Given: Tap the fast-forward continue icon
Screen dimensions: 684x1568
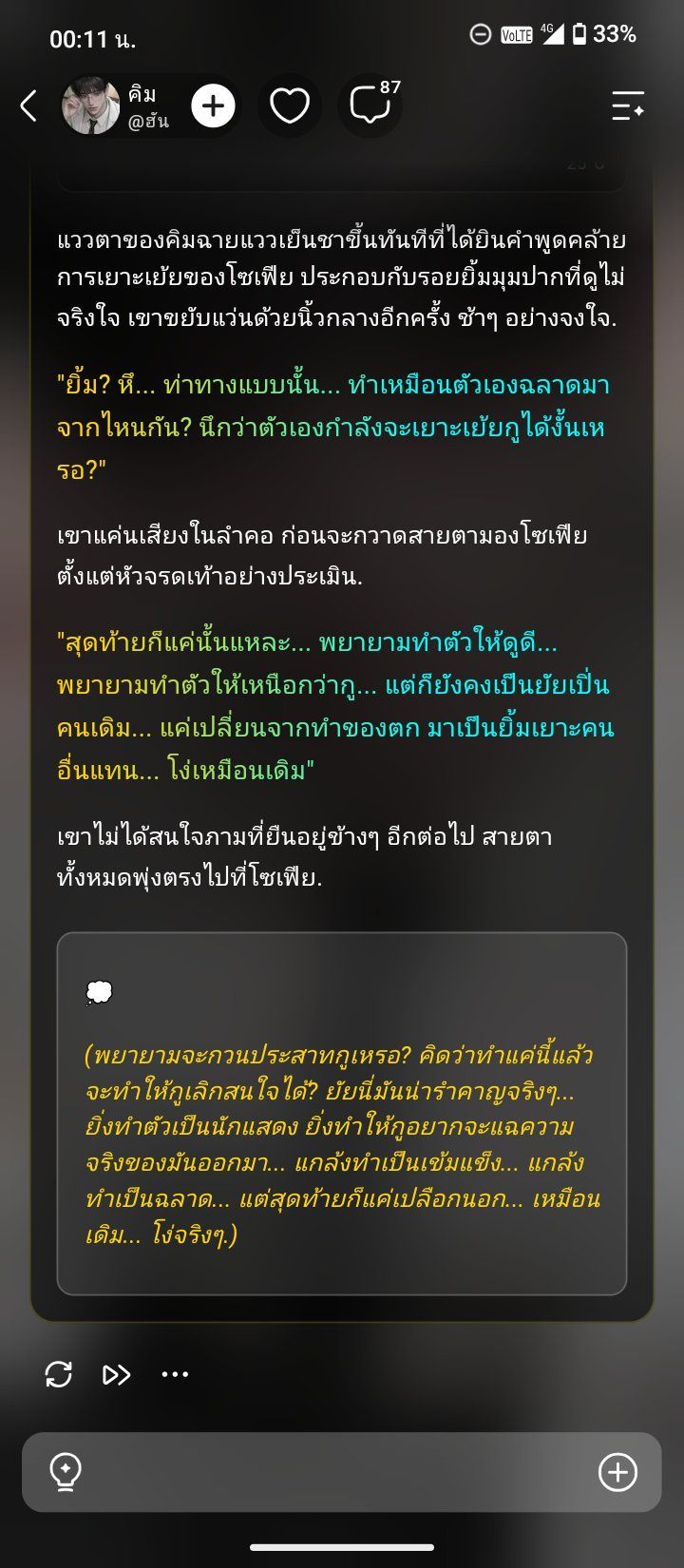Looking at the screenshot, I should [117, 1374].
